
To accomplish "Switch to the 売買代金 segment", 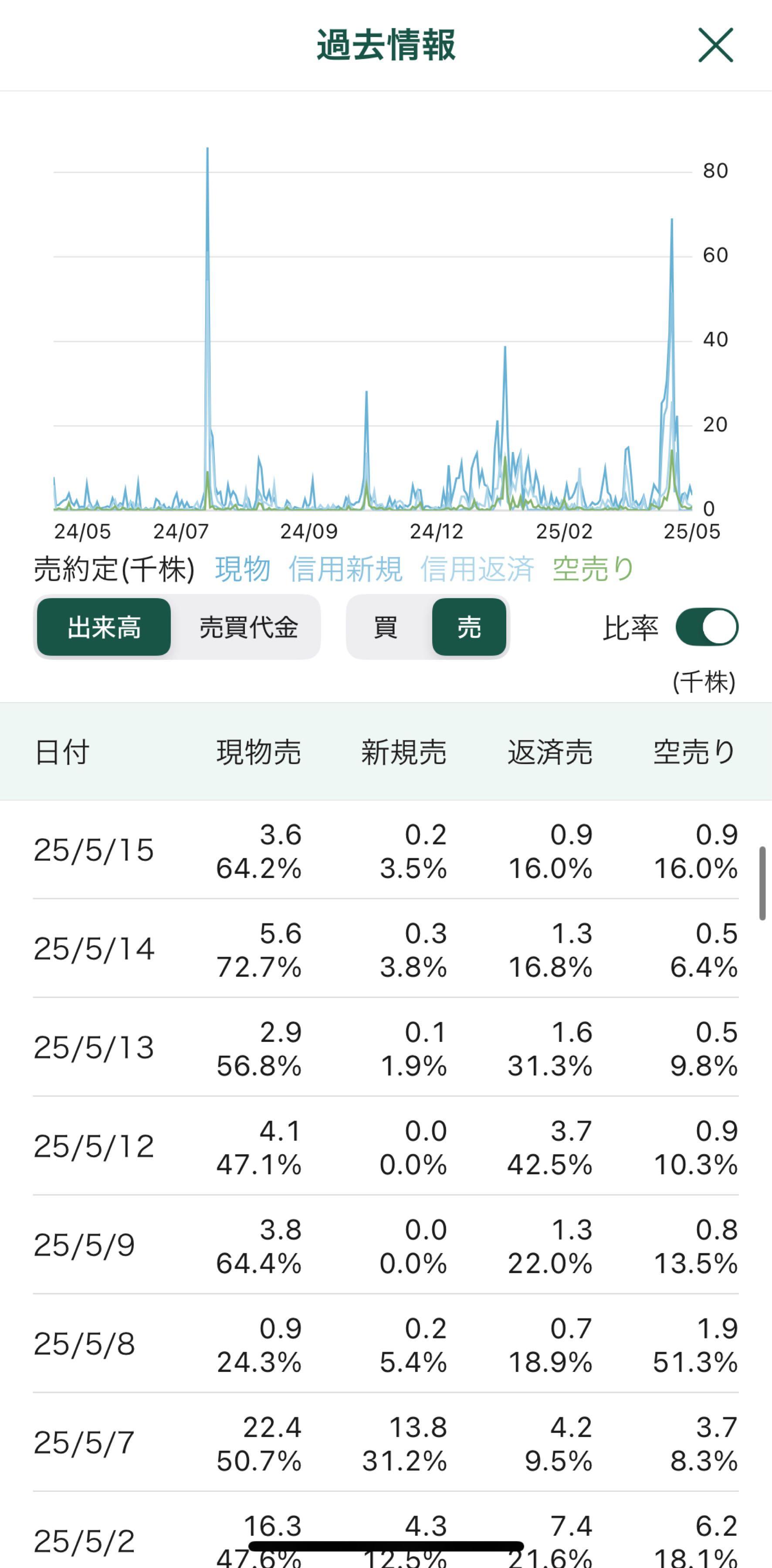I will coord(248,627).
